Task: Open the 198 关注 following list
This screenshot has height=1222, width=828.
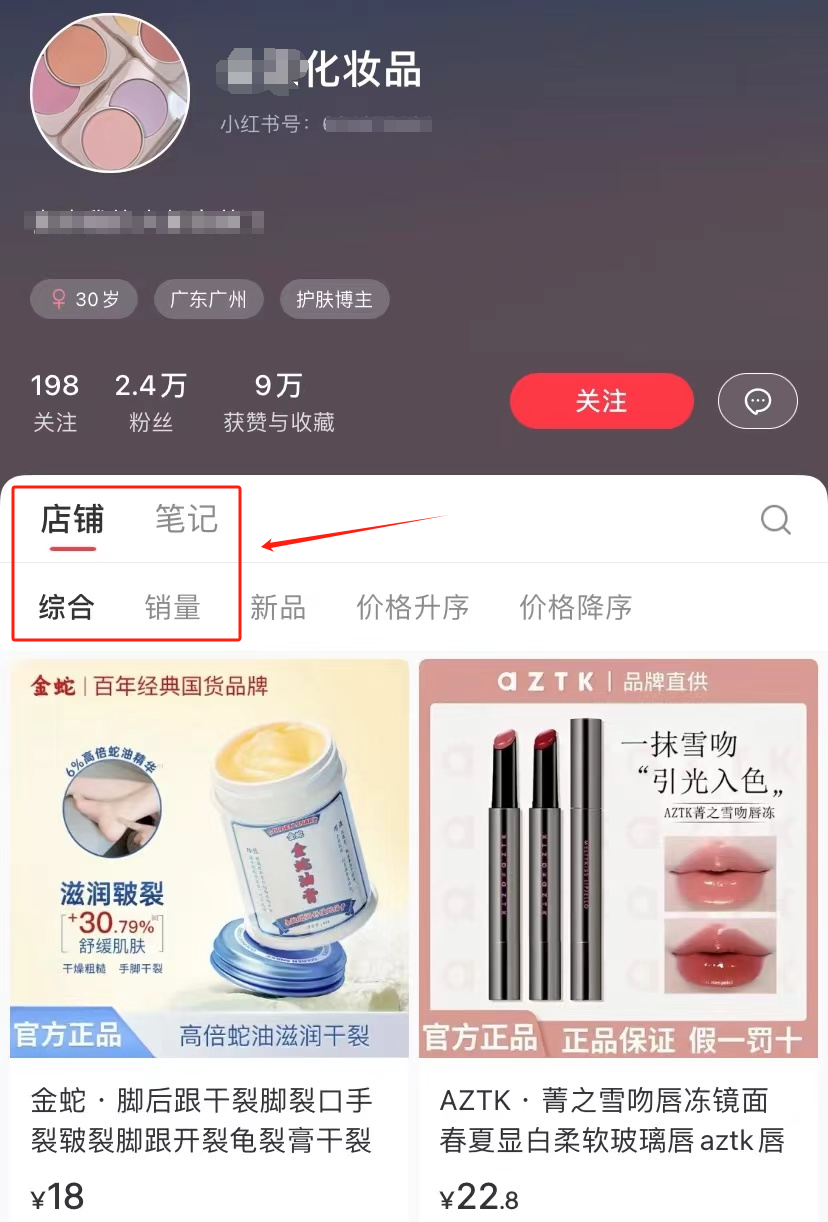Action: [55, 402]
